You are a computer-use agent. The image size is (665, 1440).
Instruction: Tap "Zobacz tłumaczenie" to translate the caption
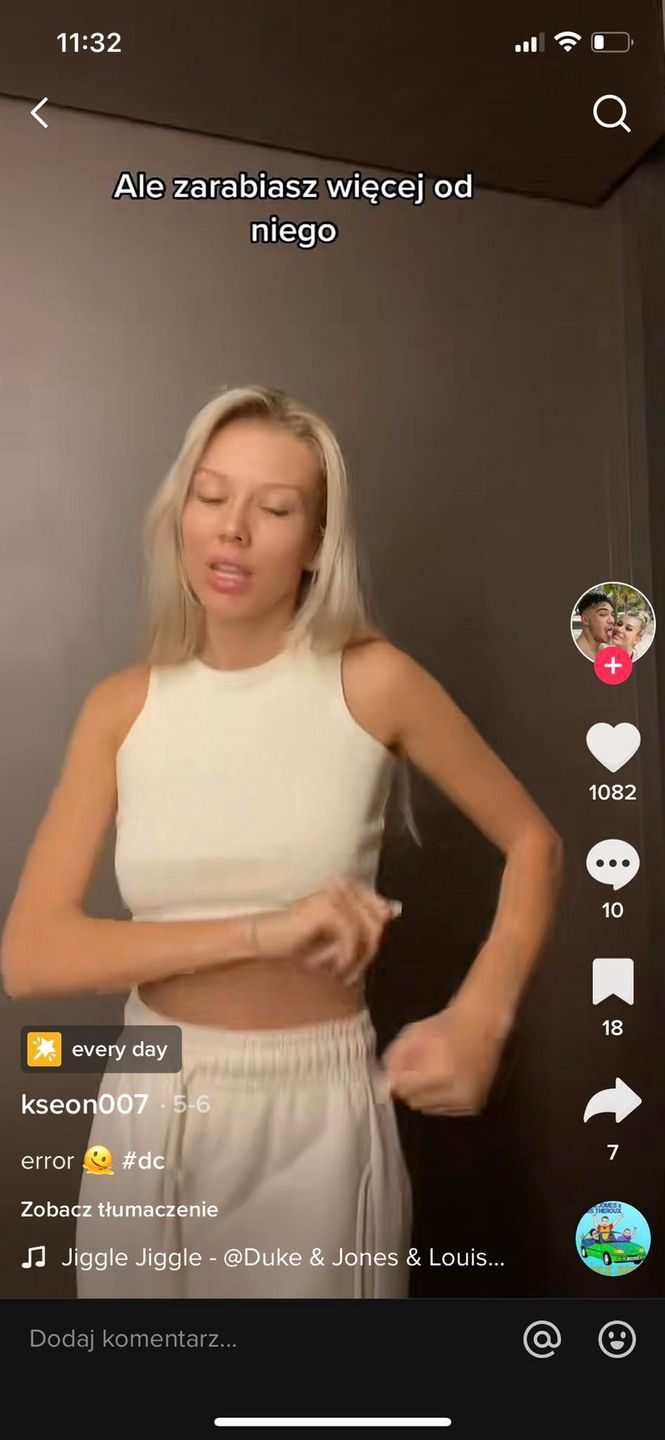119,1209
